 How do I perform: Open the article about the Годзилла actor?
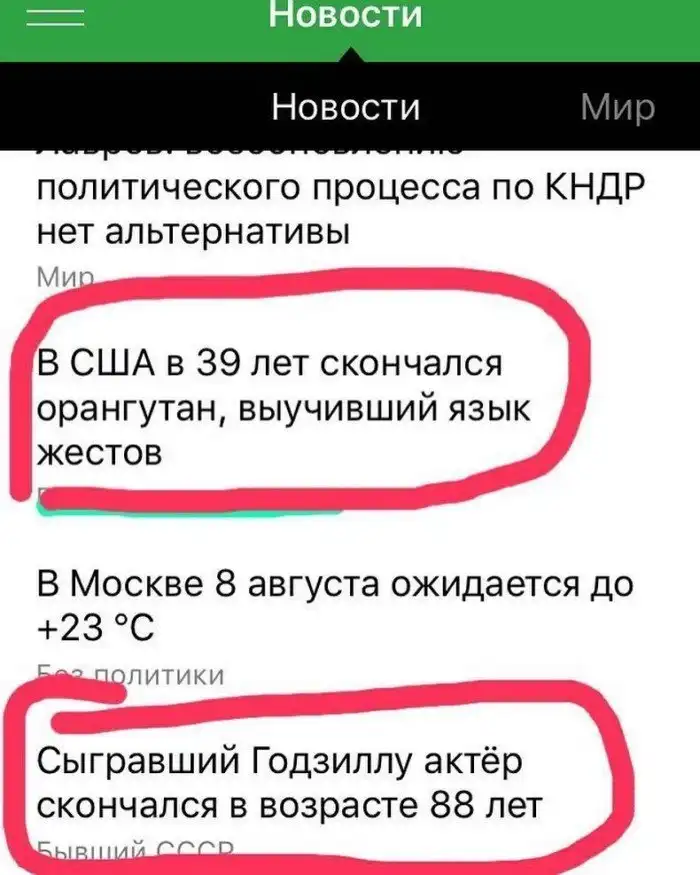(x=290, y=784)
